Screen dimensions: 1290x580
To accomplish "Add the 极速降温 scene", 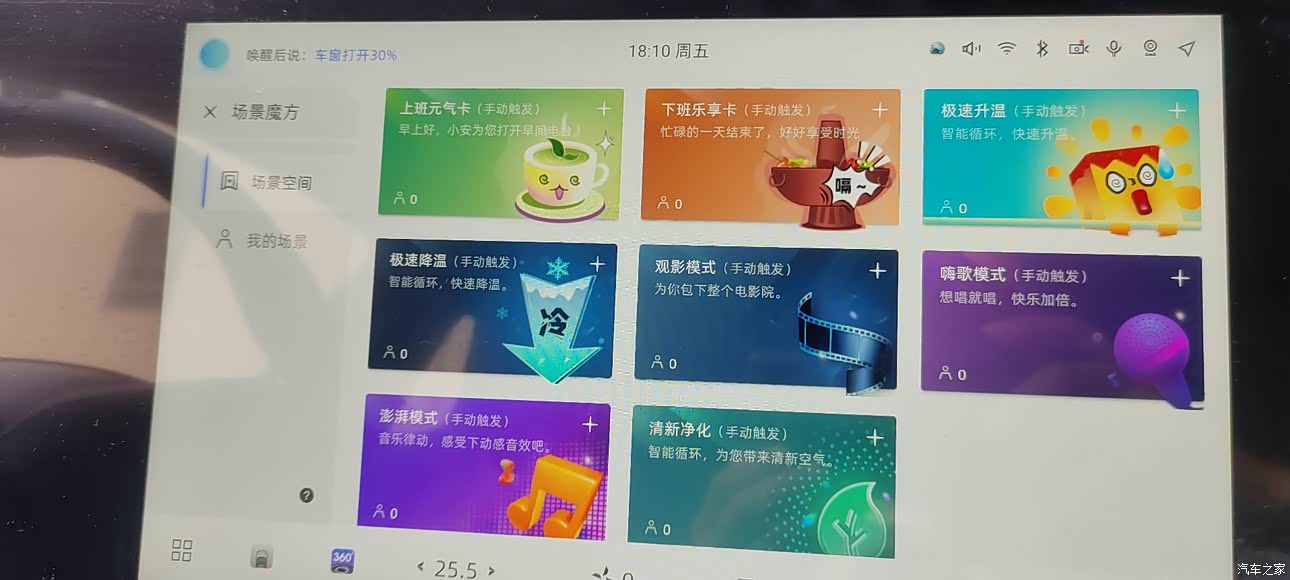I will 597,264.
